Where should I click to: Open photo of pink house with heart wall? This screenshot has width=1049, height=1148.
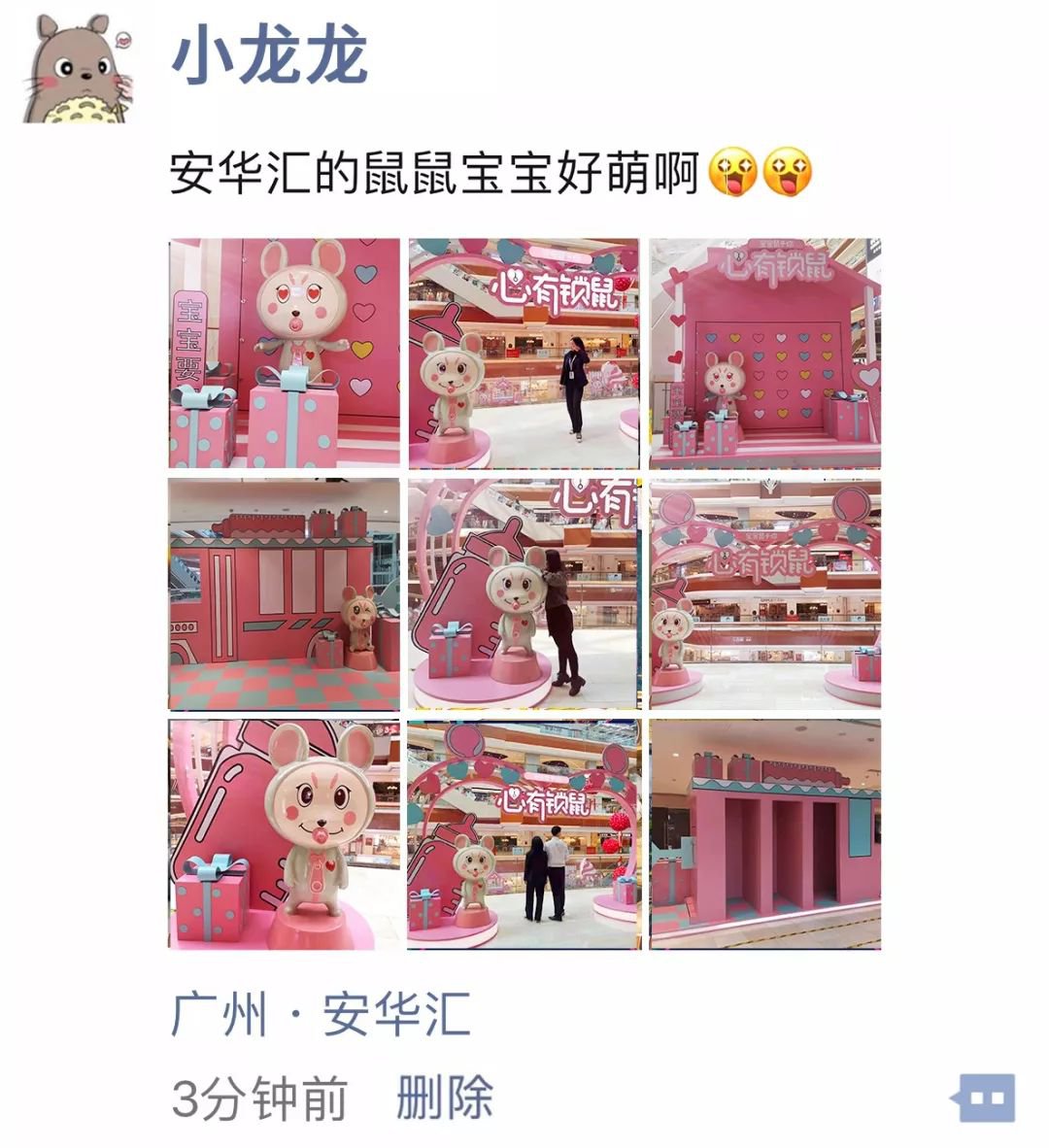click(764, 354)
